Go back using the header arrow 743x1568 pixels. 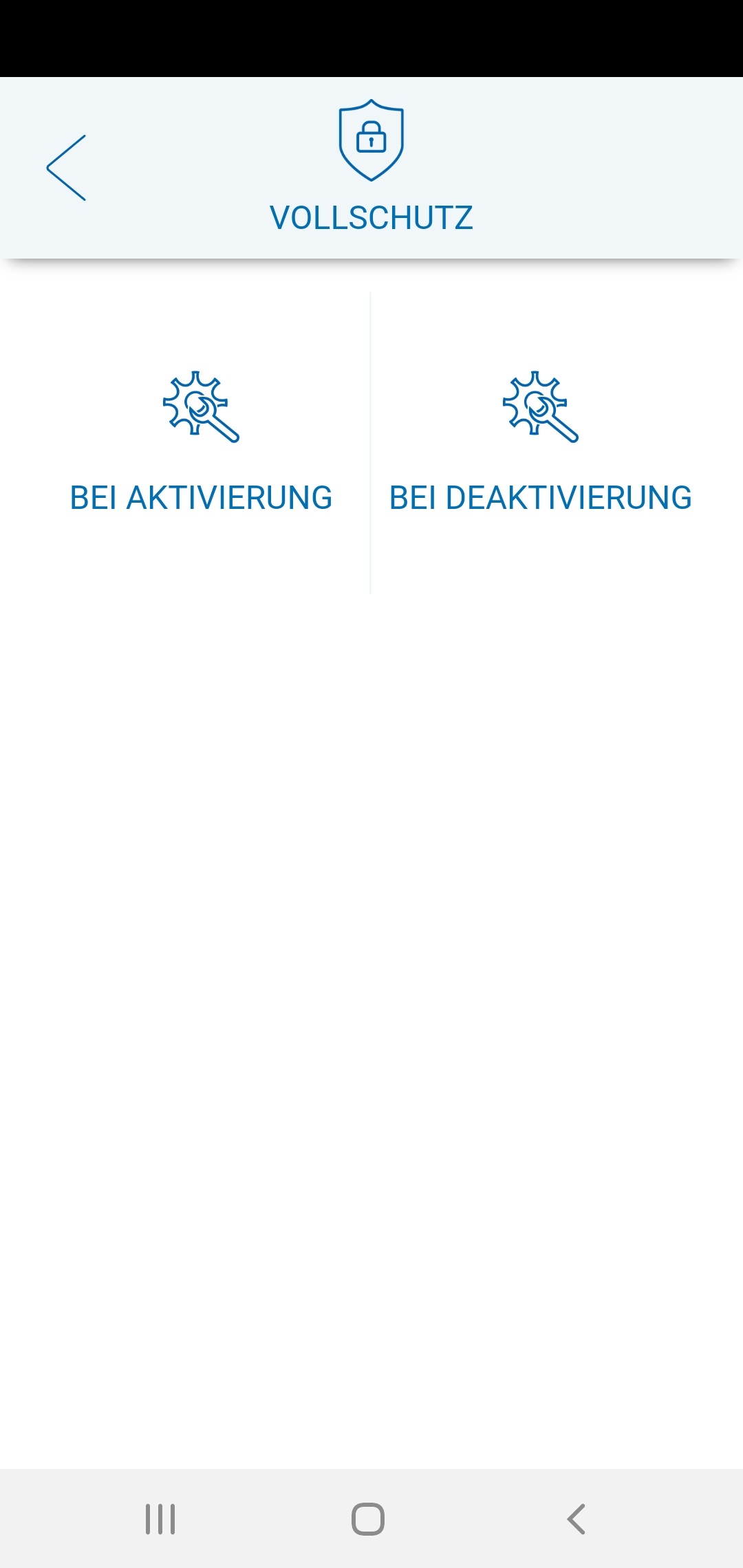click(x=67, y=168)
